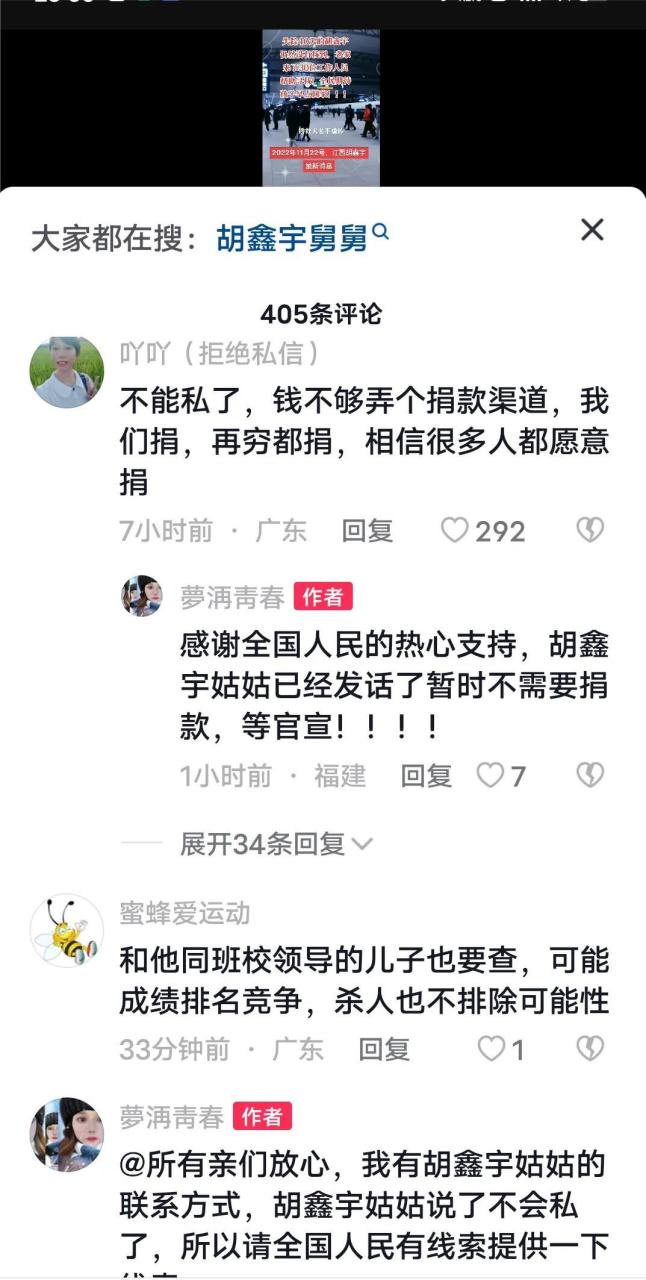646x1280 pixels.
Task: Reply to 蜜蜂爱运动's comment
Action: 384,1048
